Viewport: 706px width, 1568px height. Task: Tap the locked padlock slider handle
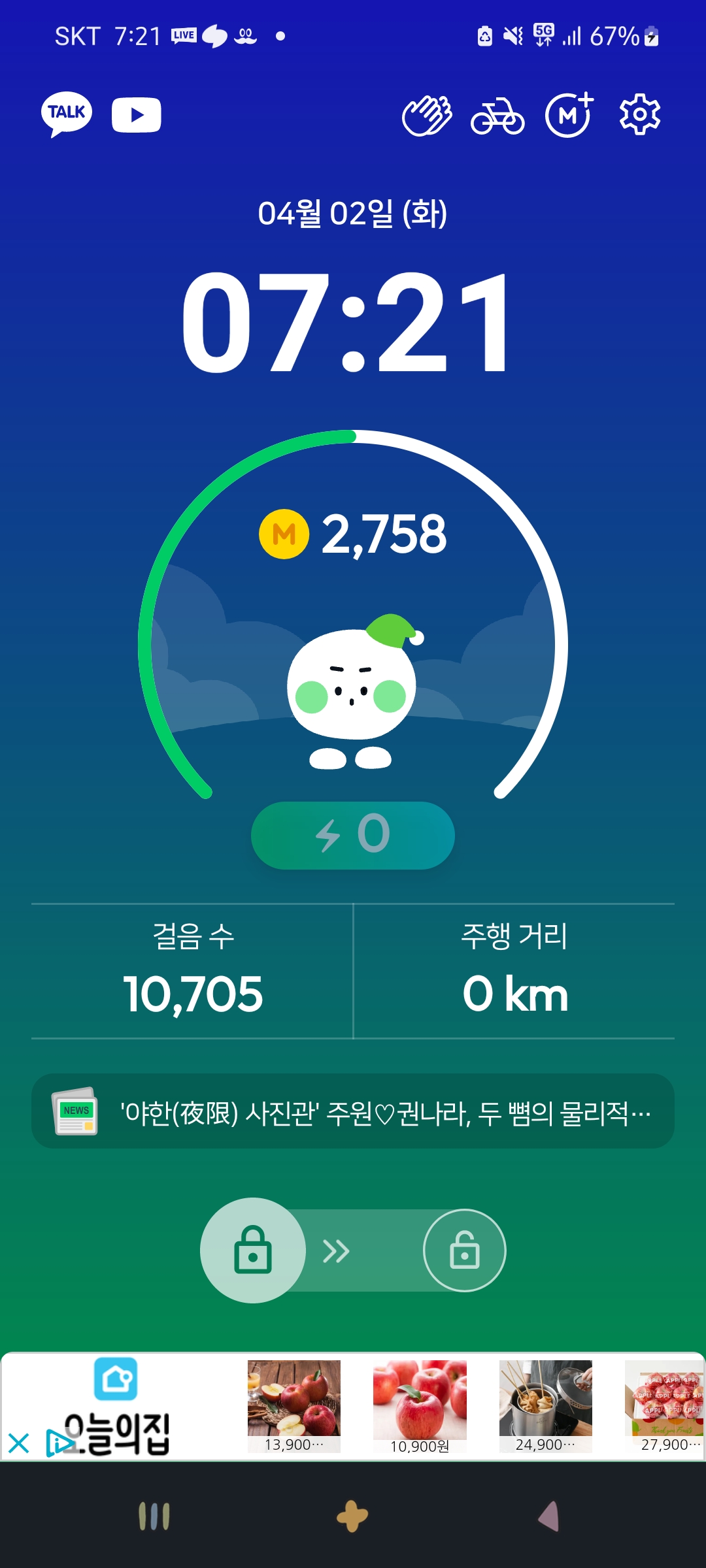pos(253,1250)
